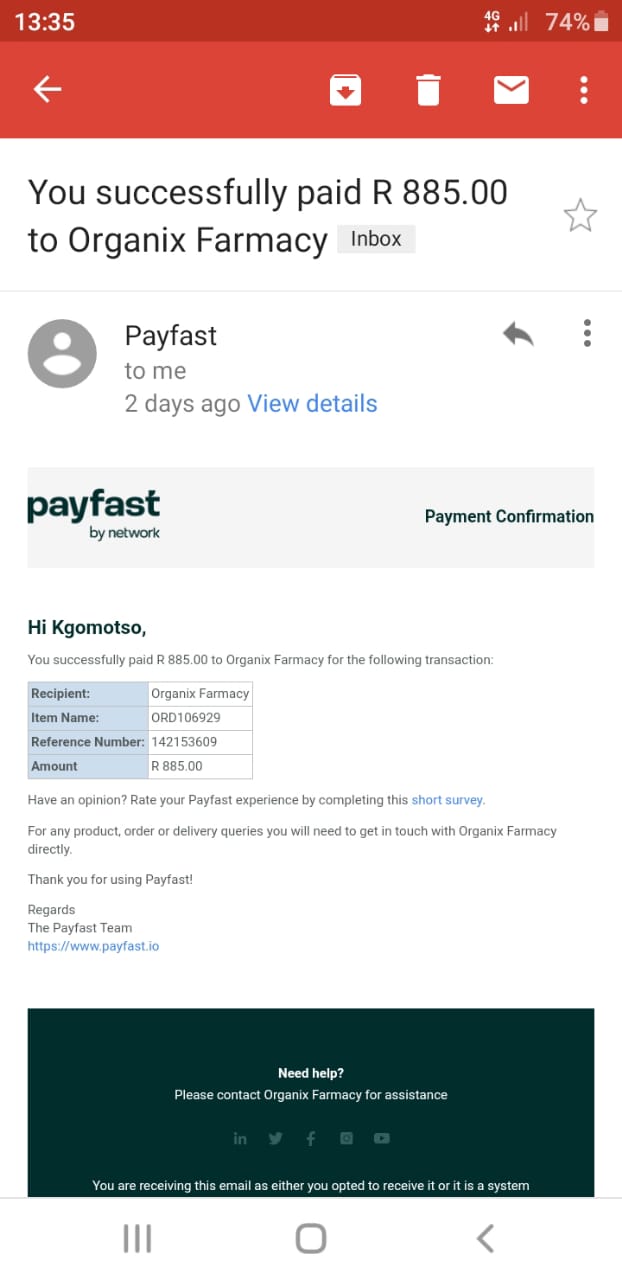This screenshot has height=1280, width=622.
Task: Reply to Payfast using the arrow icon
Action: pyautogui.click(x=518, y=334)
